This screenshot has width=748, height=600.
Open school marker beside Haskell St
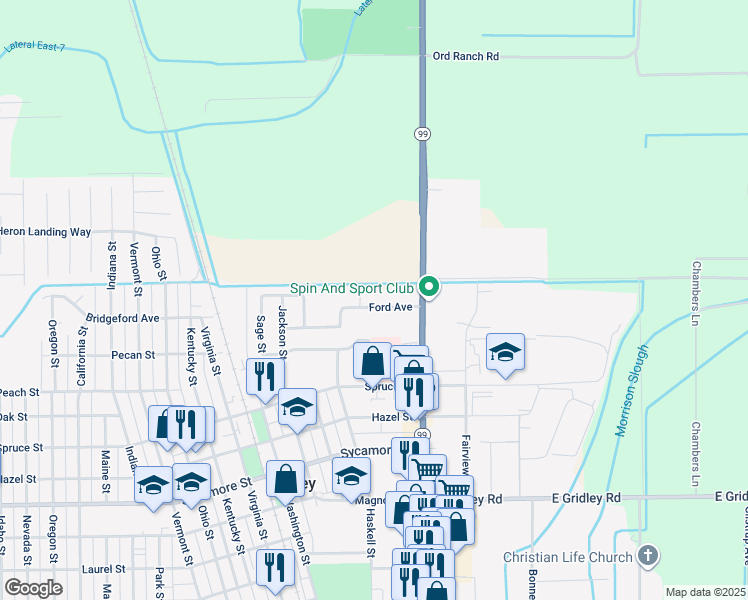click(351, 478)
